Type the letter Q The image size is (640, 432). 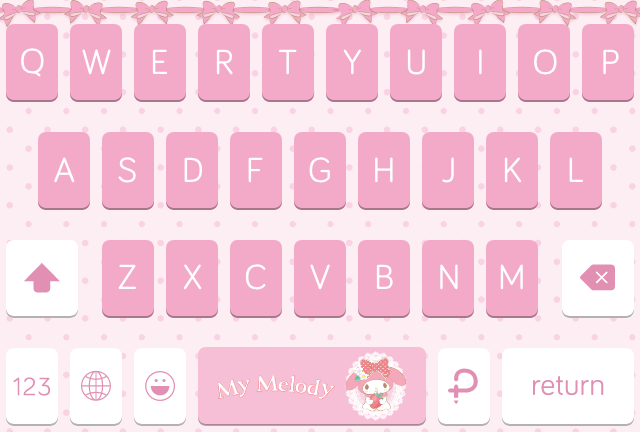(32, 62)
